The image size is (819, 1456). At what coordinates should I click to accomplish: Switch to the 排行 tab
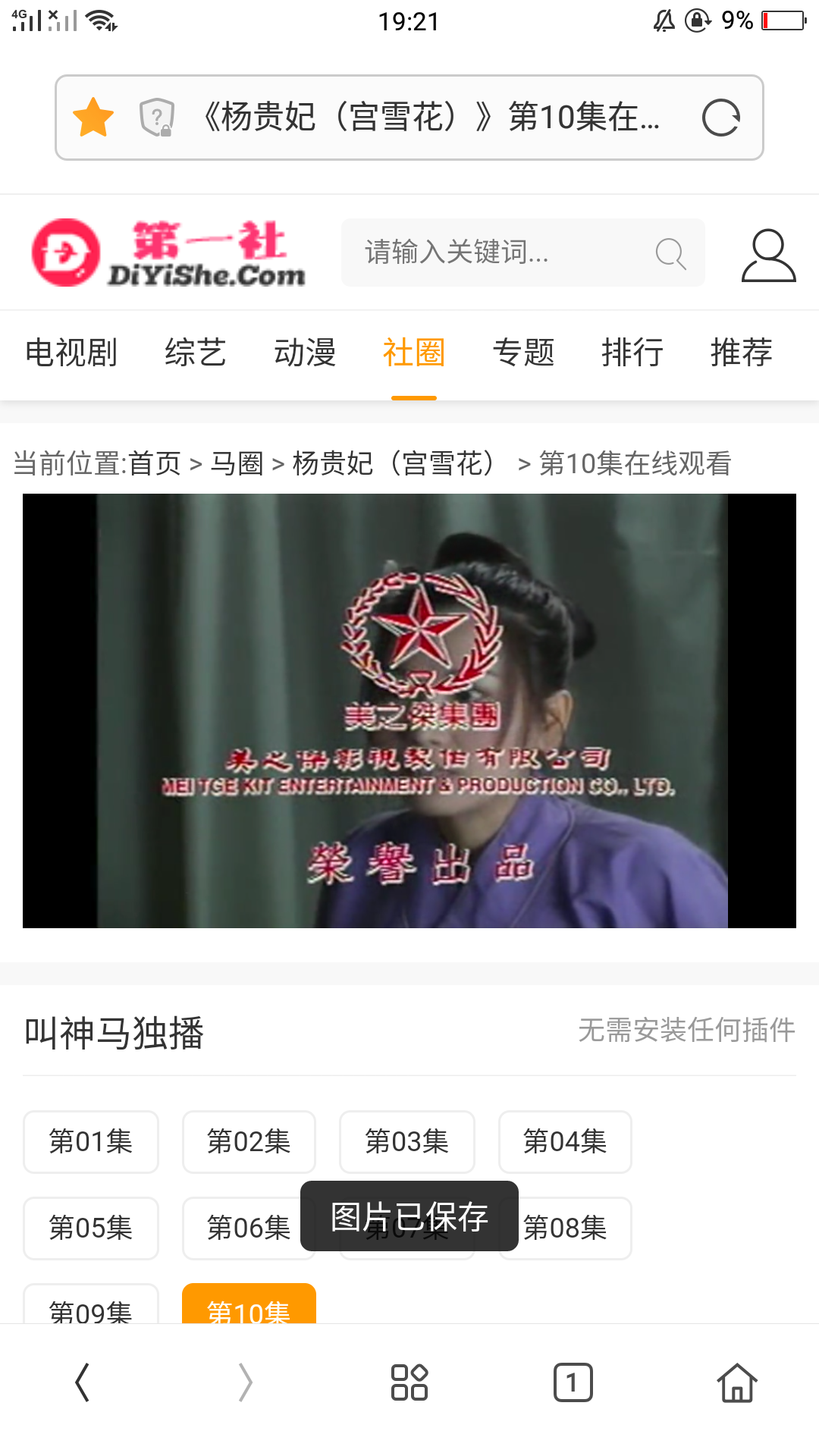click(x=632, y=353)
